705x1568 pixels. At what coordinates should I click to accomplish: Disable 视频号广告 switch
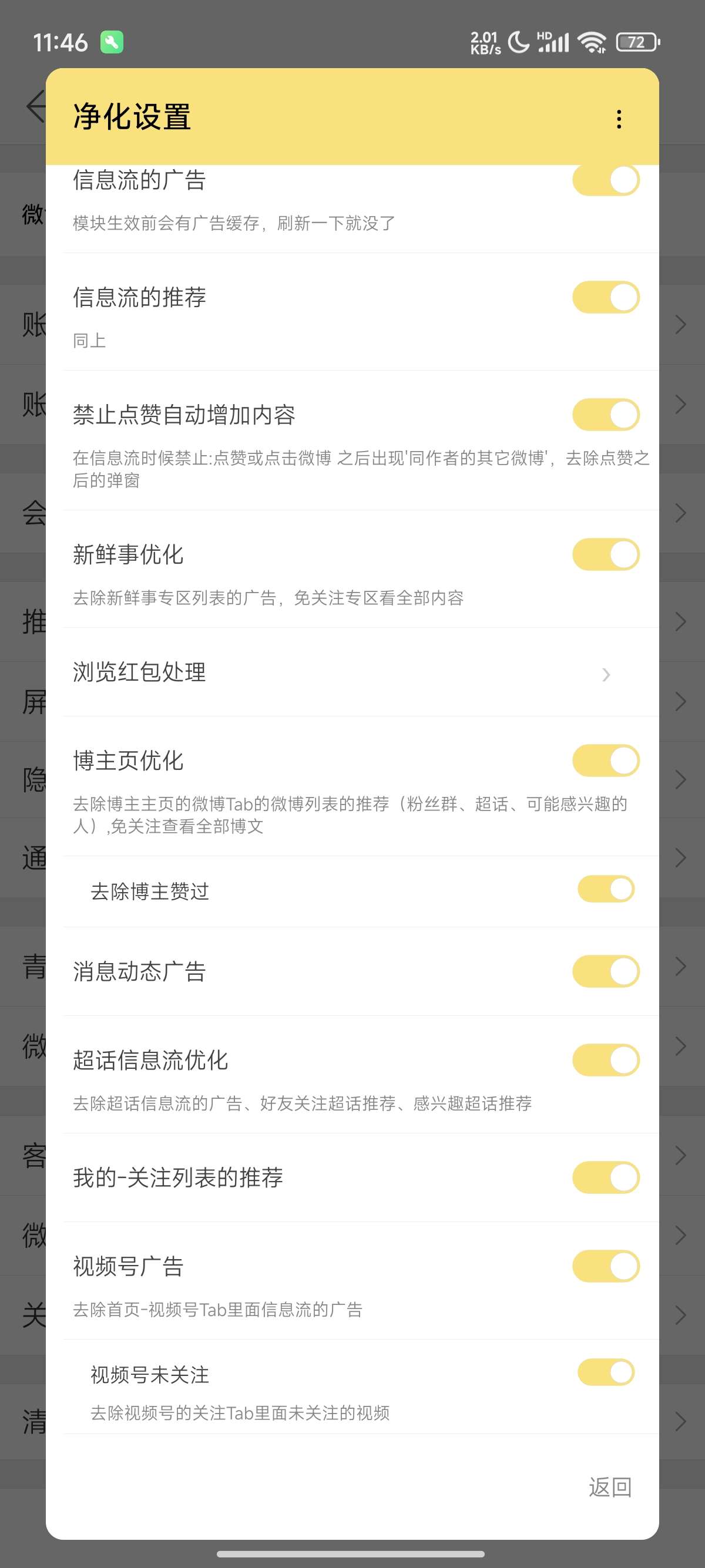pyautogui.click(x=606, y=1267)
